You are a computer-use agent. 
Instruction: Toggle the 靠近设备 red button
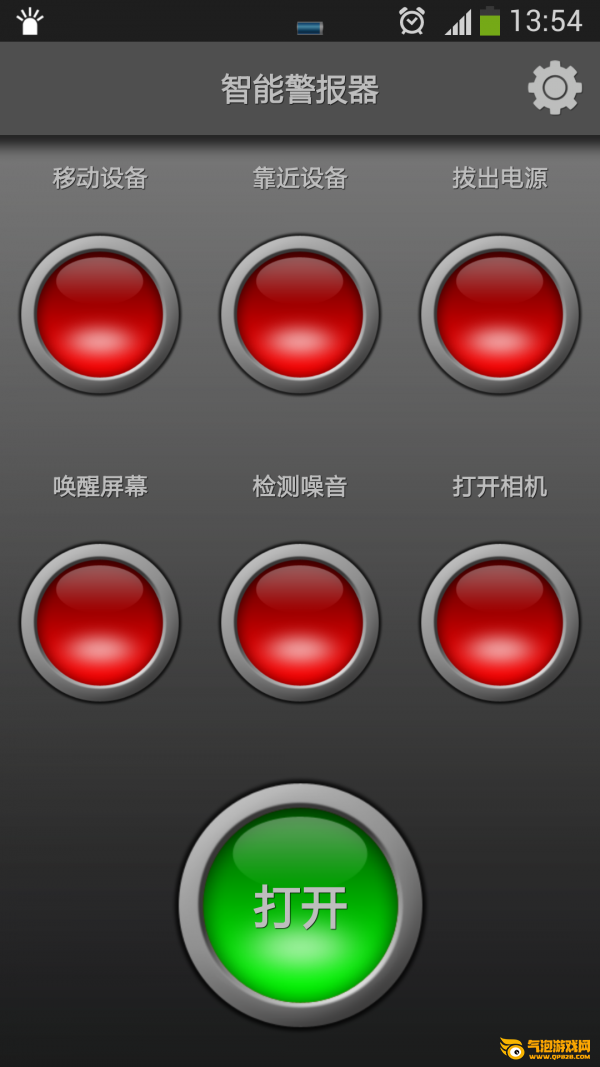[x=300, y=314]
